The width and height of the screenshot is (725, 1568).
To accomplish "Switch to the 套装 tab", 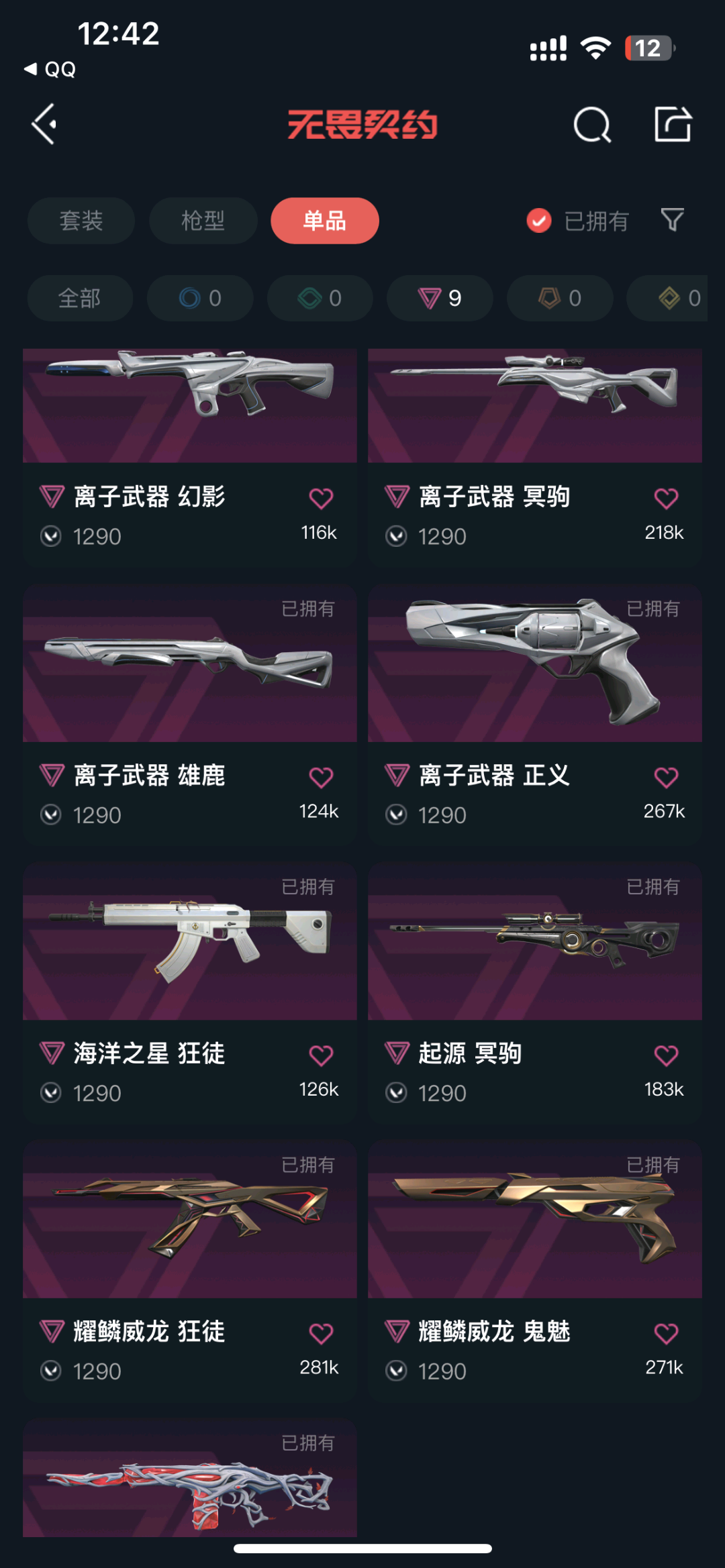I will pos(81,221).
